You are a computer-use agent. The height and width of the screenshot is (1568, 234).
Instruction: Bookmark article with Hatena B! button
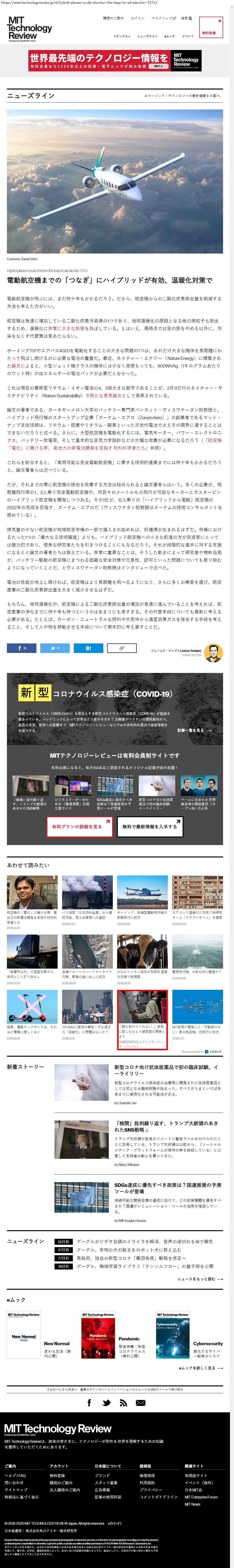click(88, 648)
